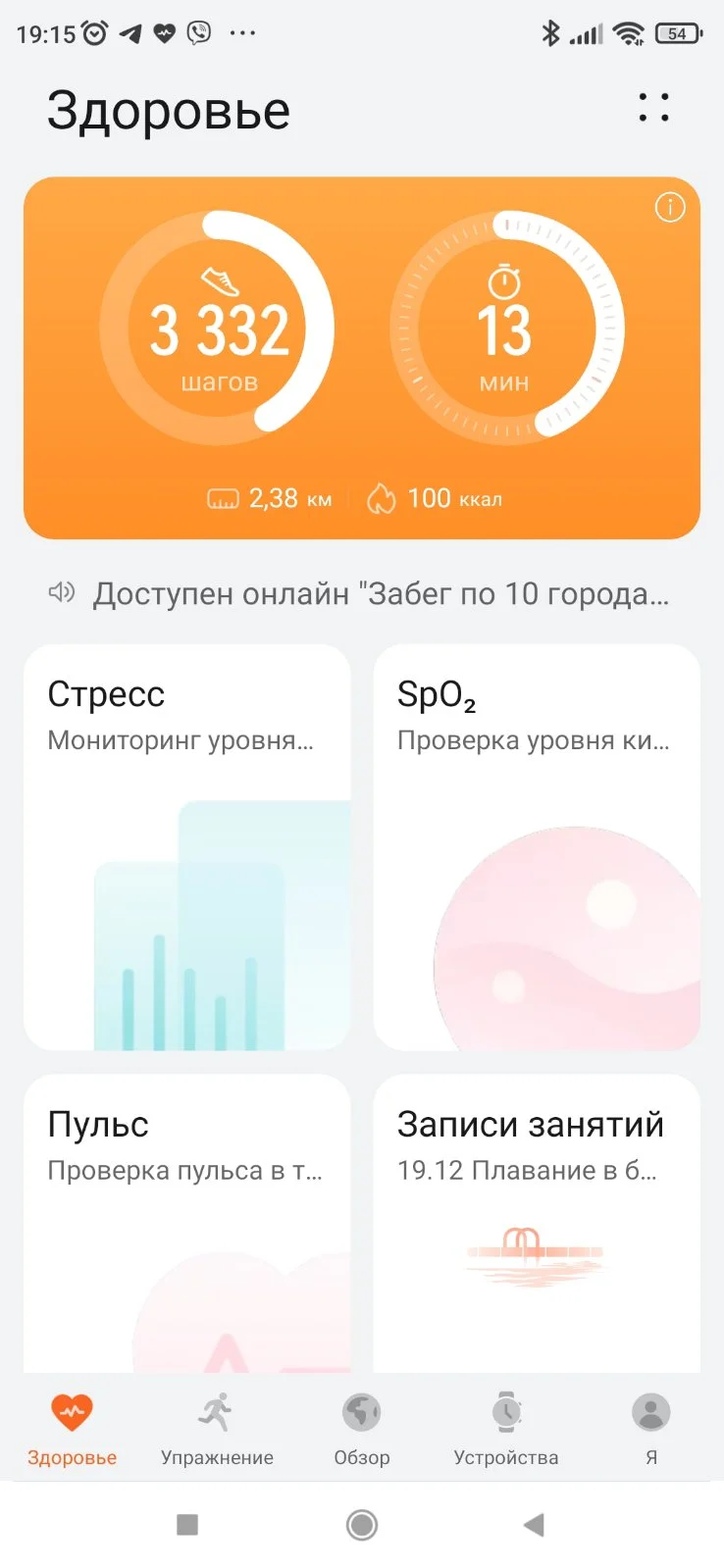Go to the system home screen
This screenshot has width=724, height=1568.
tap(362, 1524)
